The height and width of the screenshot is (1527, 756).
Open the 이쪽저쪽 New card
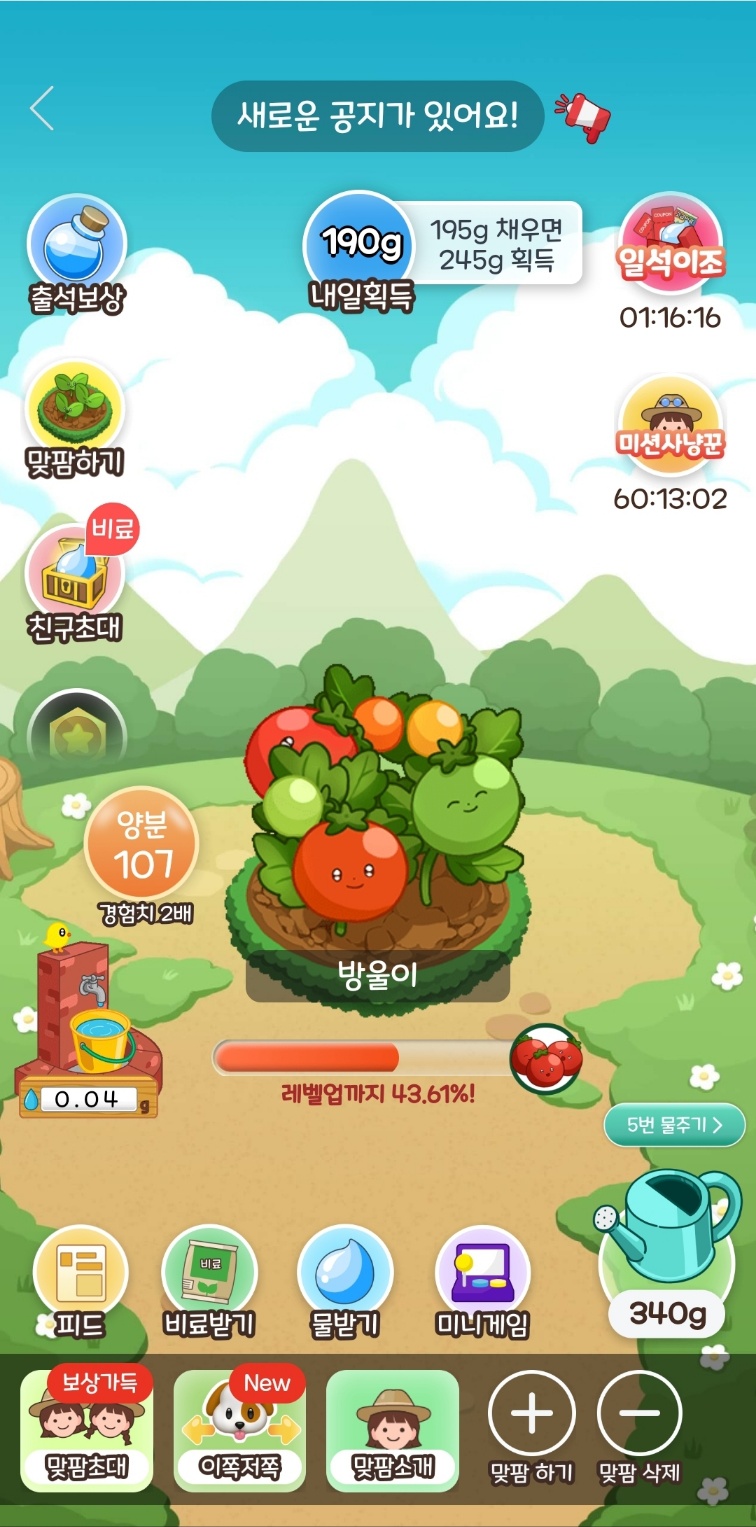tap(240, 1430)
